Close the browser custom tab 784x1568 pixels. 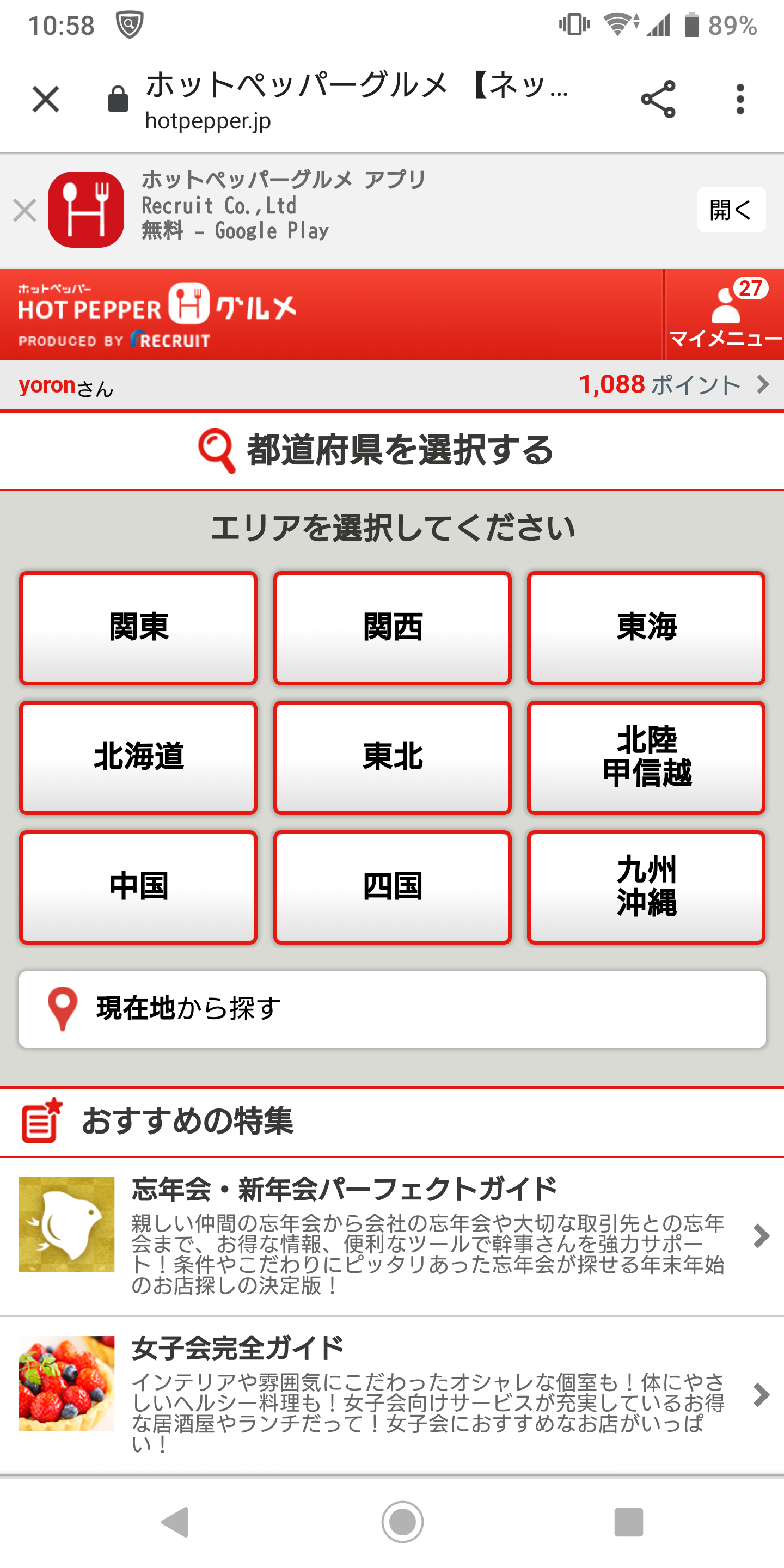[46, 99]
